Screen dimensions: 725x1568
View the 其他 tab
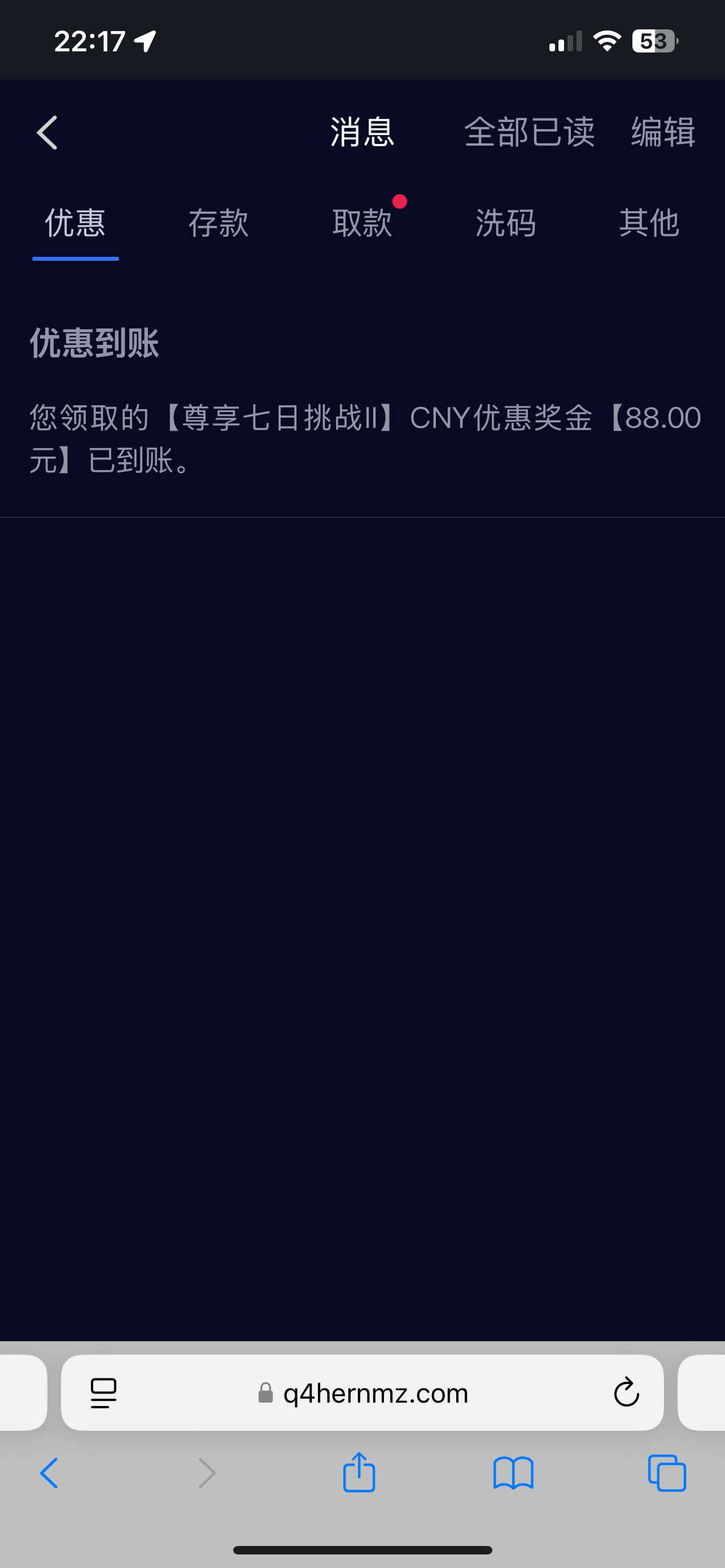pyautogui.click(x=649, y=224)
